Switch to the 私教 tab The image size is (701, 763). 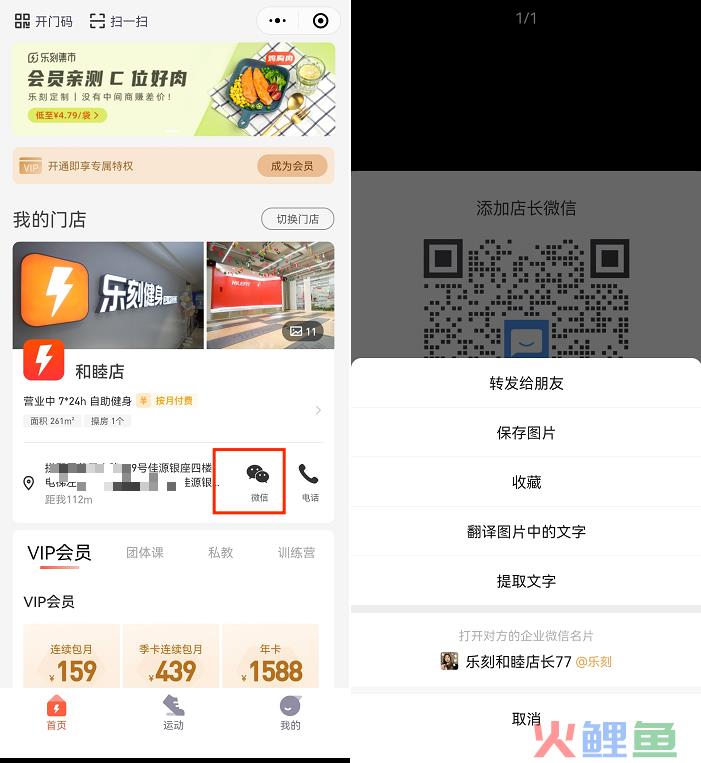(x=220, y=552)
